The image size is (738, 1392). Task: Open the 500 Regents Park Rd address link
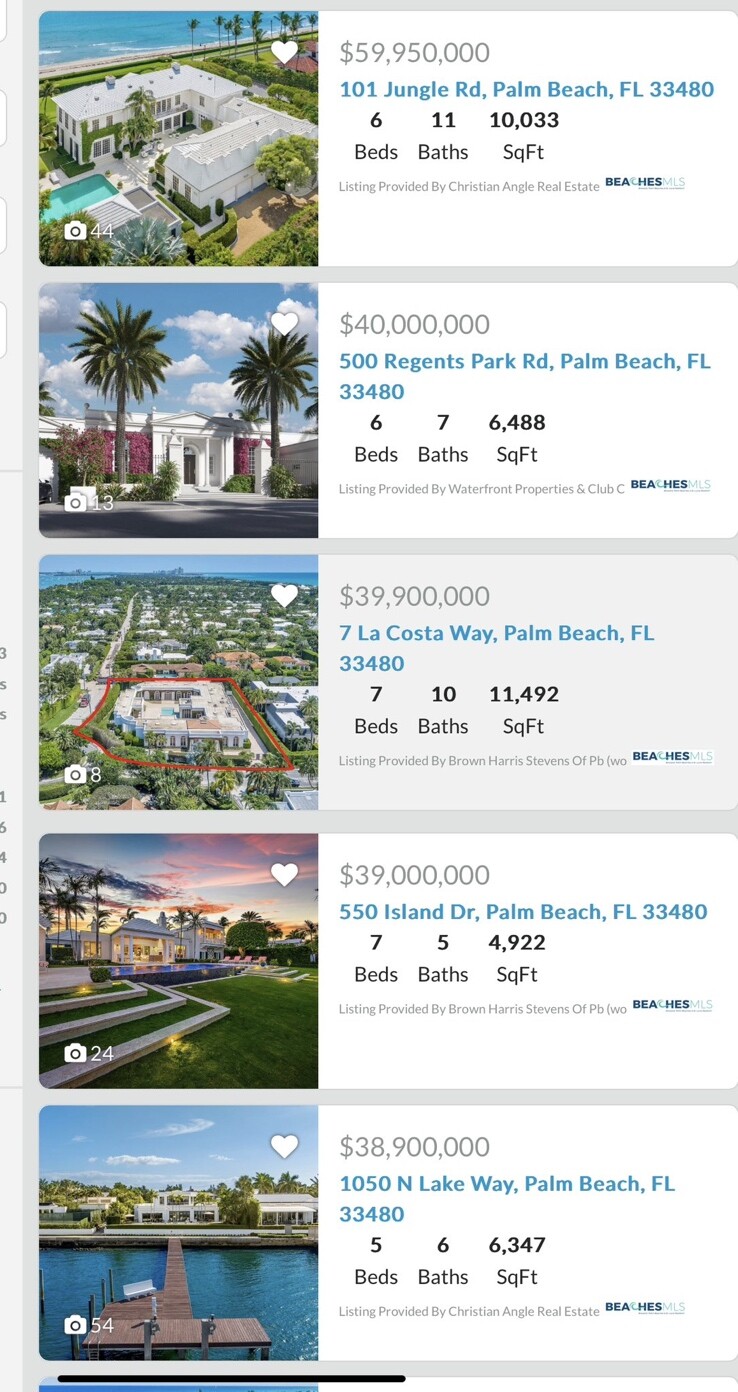pos(525,376)
